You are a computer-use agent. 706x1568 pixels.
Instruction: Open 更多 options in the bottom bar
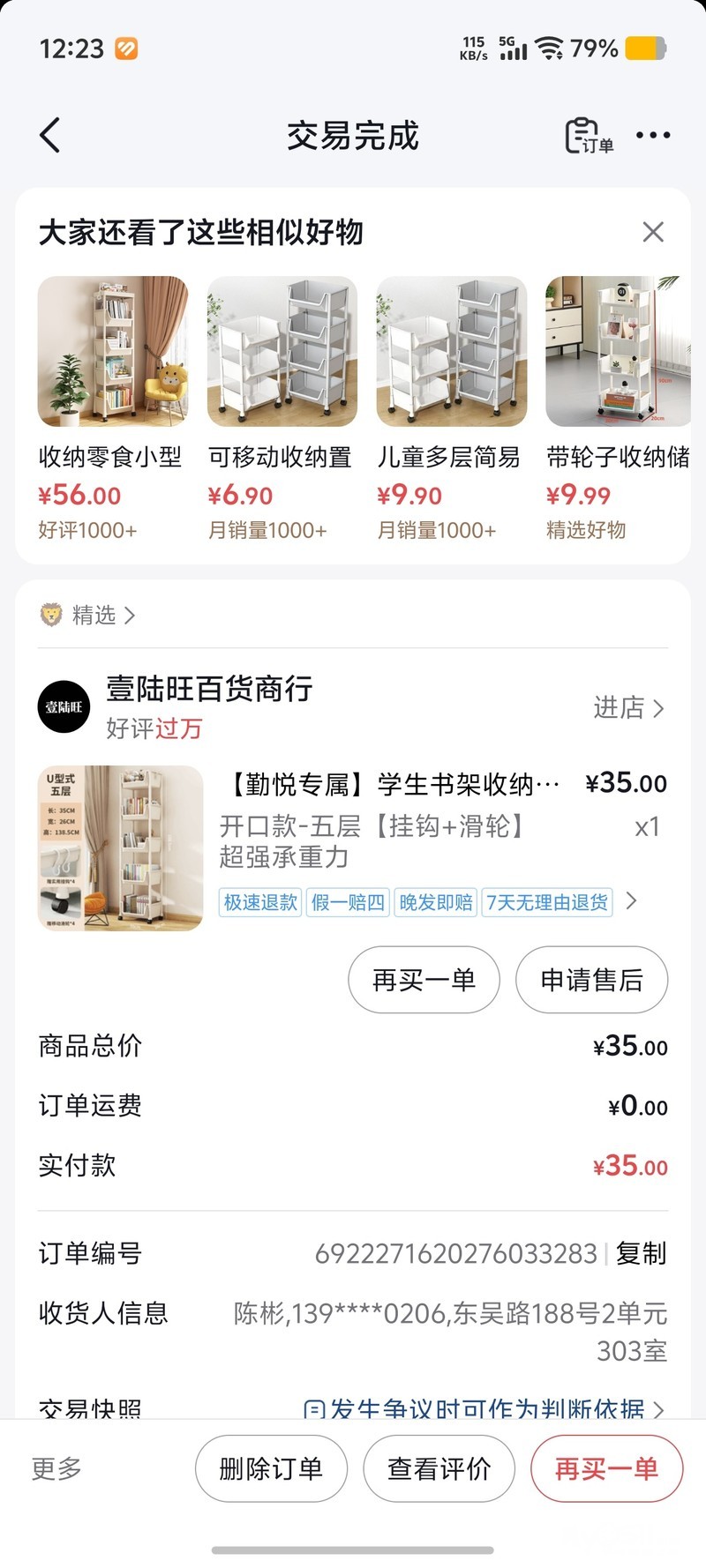57,1468
